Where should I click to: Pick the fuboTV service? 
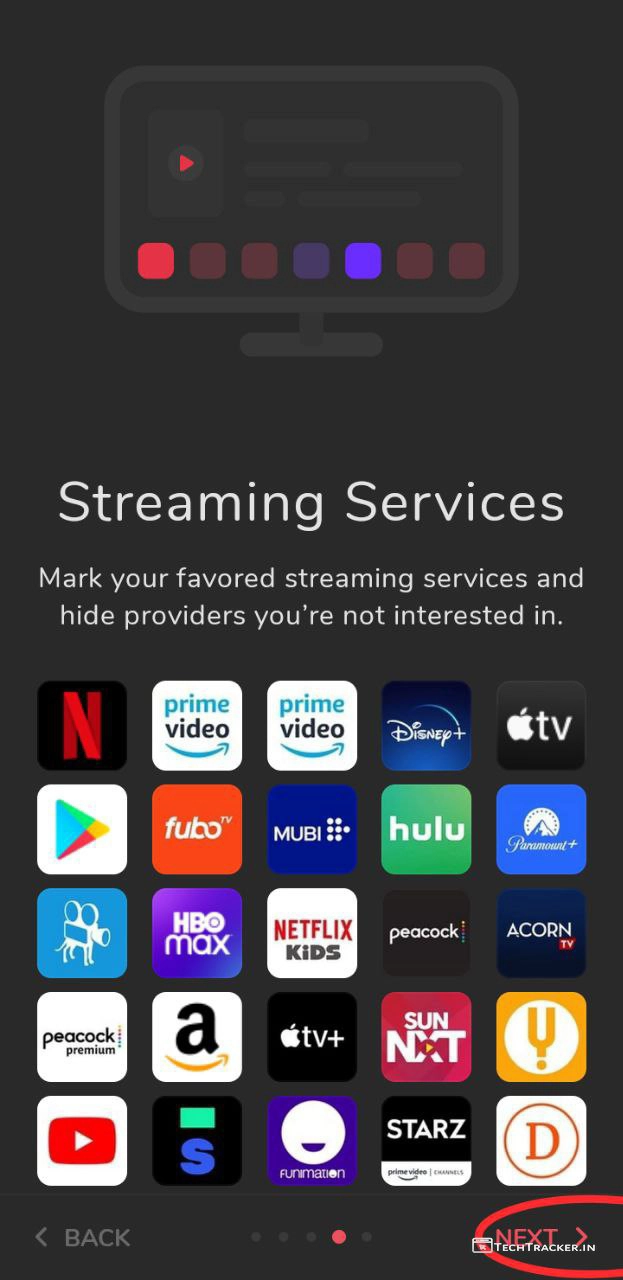click(x=197, y=829)
